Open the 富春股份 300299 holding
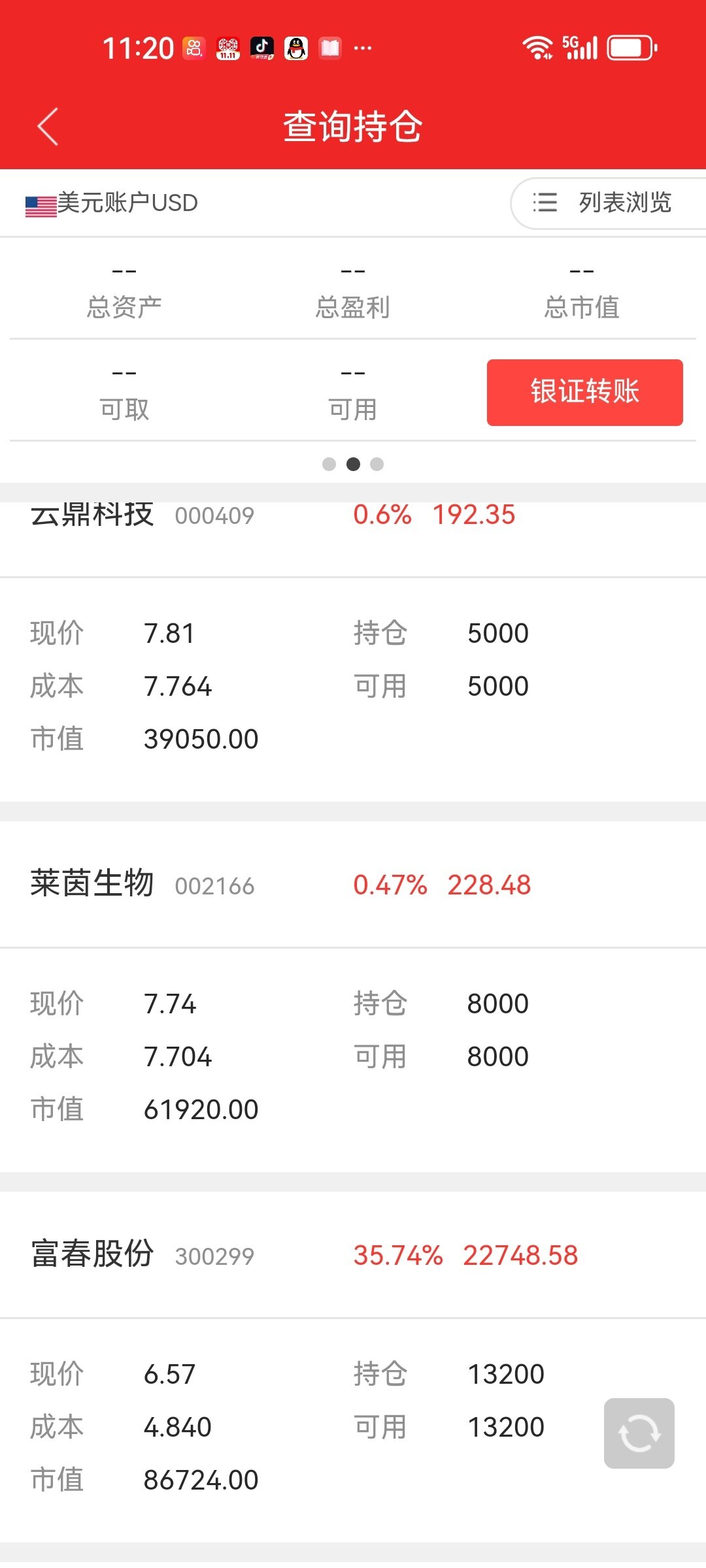Viewport: 706px width, 1568px height. pyautogui.click(x=92, y=1254)
